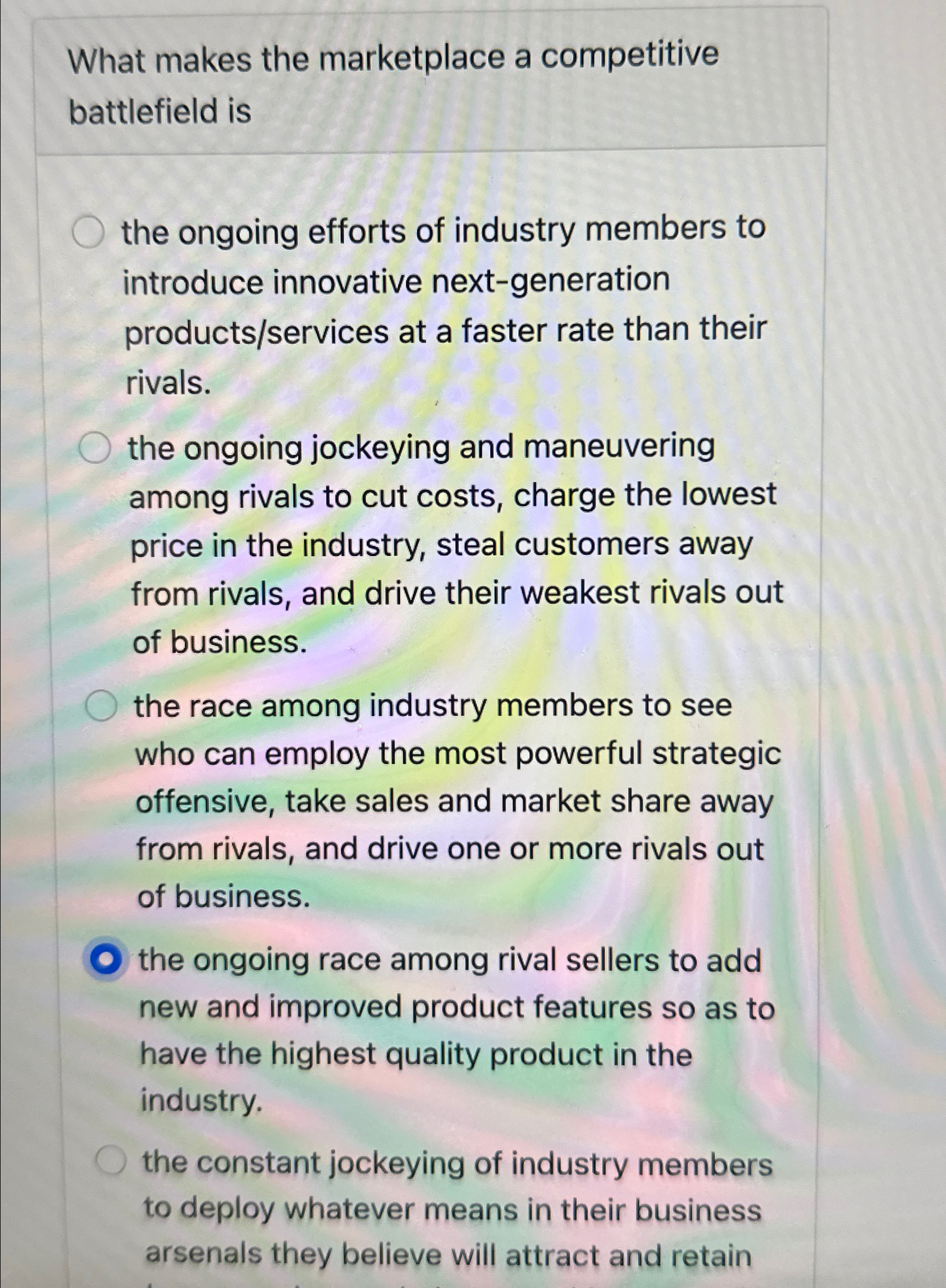946x1288 pixels.
Task: Tap selected 'new and improved product features' option
Action: coord(104,961)
